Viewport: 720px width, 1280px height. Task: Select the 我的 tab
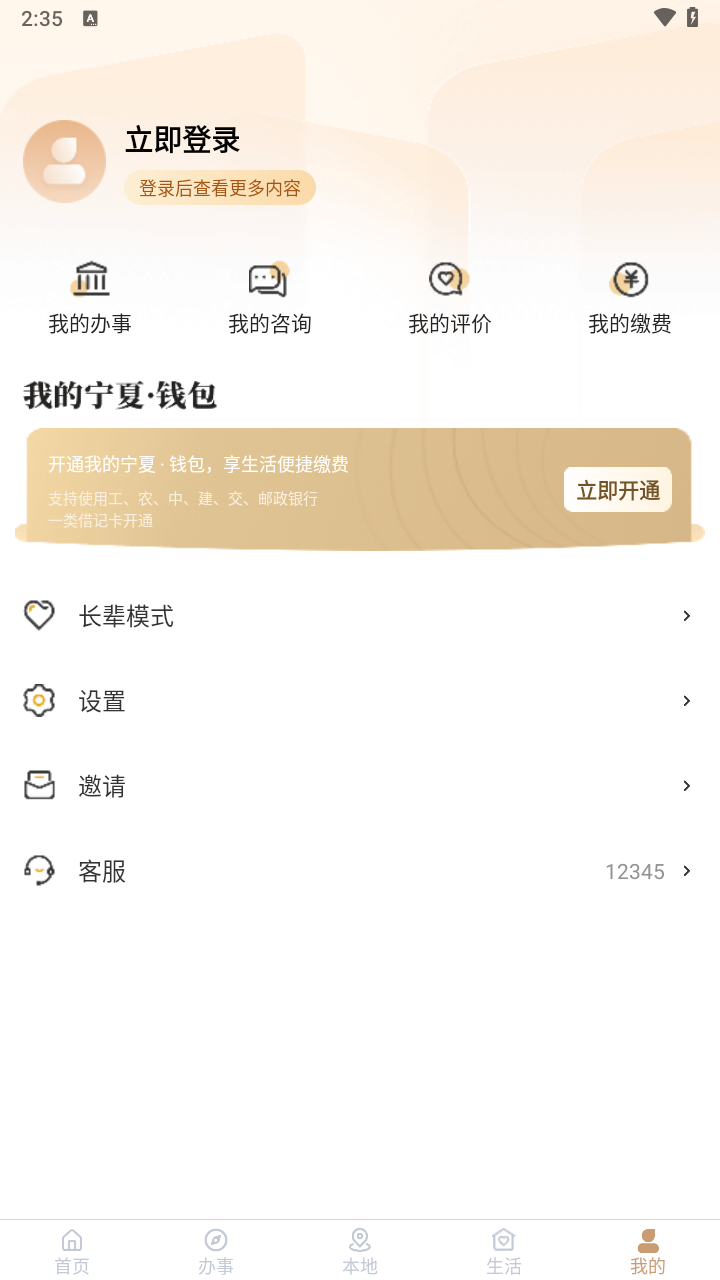648,1251
